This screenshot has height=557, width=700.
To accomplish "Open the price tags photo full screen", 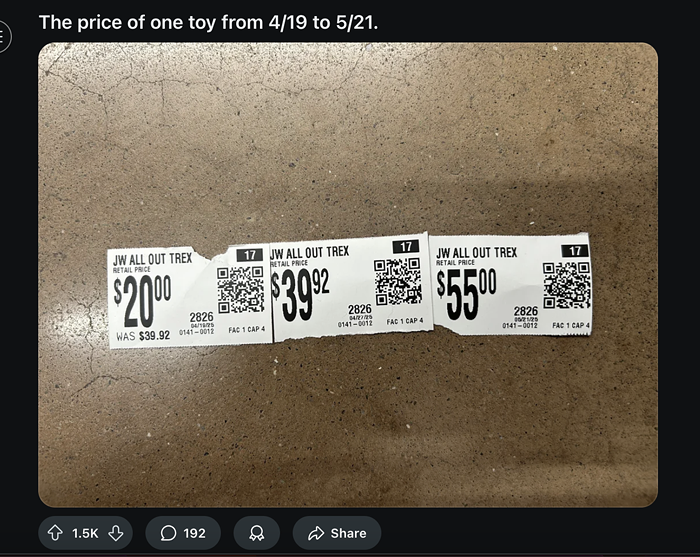I will 348,275.
